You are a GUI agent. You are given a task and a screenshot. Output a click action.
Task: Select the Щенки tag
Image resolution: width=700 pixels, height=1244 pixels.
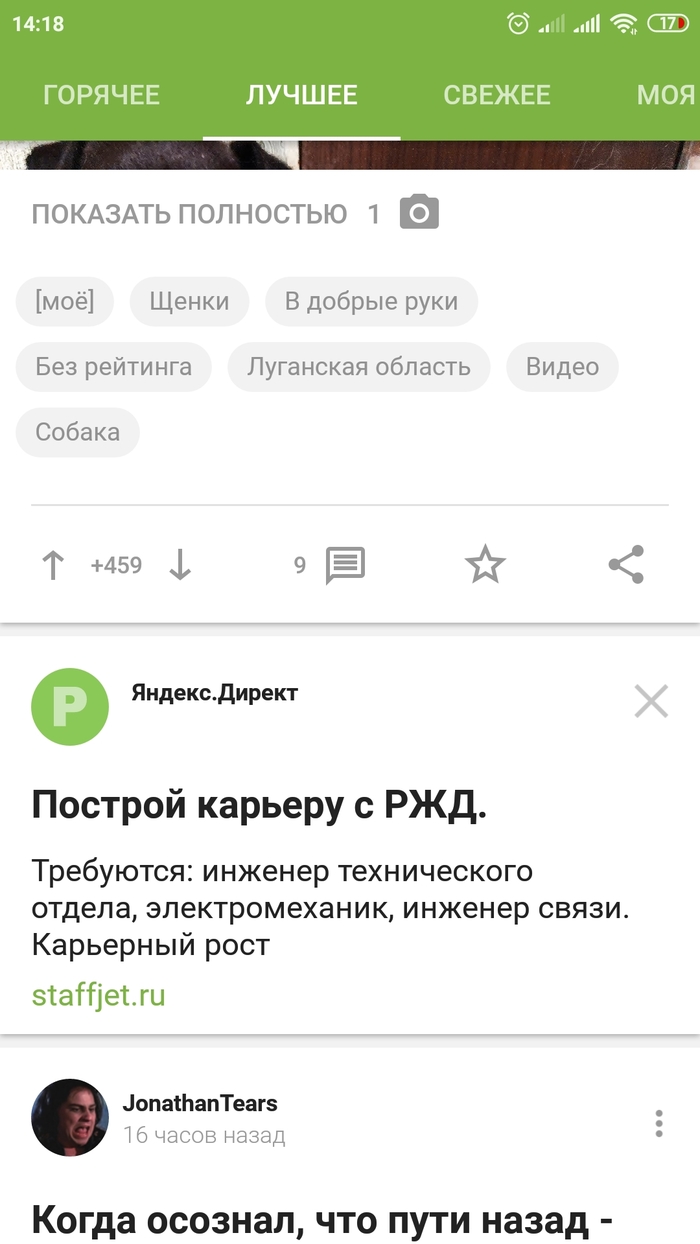tap(189, 302)
